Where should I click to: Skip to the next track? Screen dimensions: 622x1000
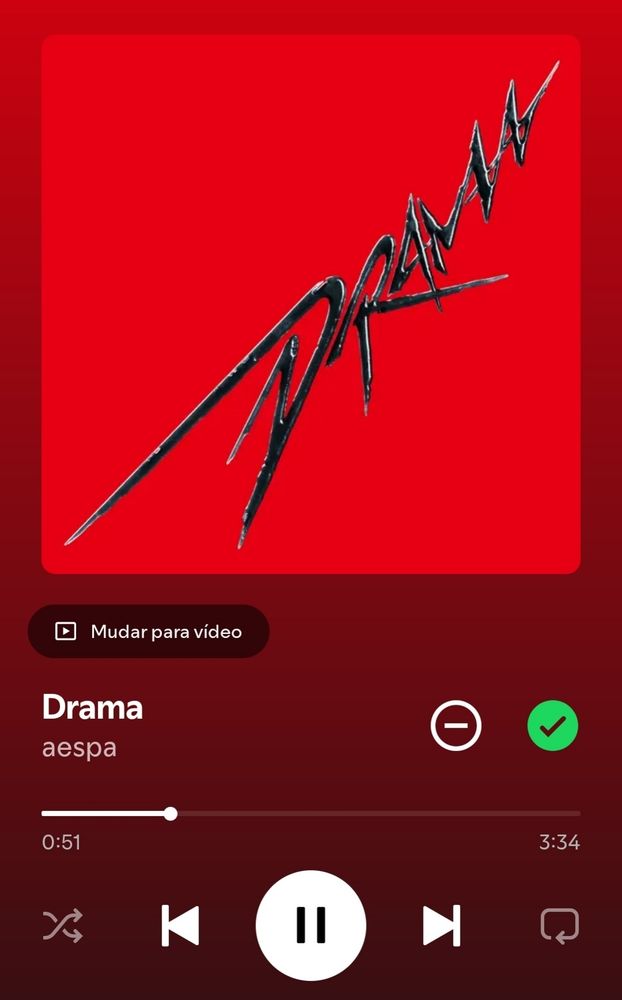pyautogui.click(x=441, y=925)
